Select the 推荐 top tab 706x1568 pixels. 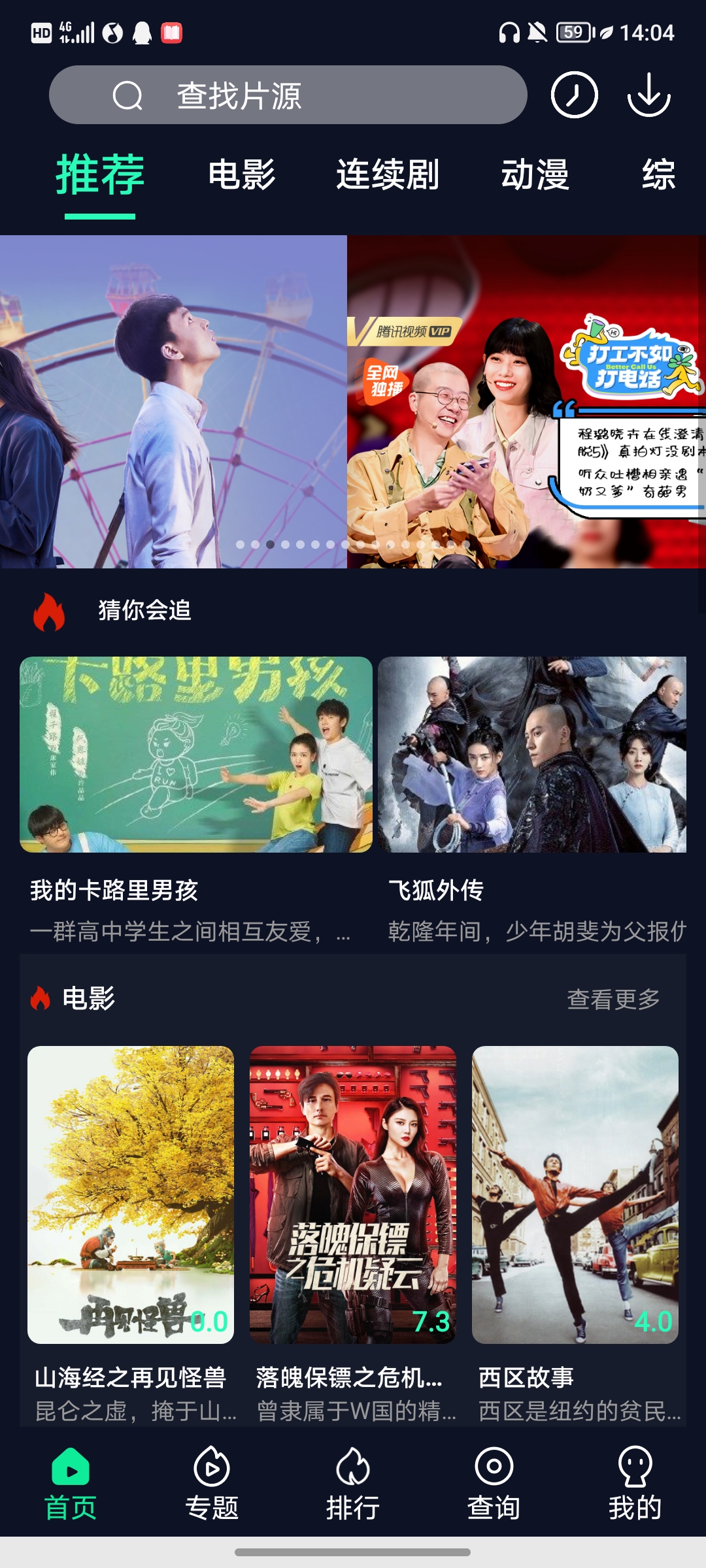(100, 175)
